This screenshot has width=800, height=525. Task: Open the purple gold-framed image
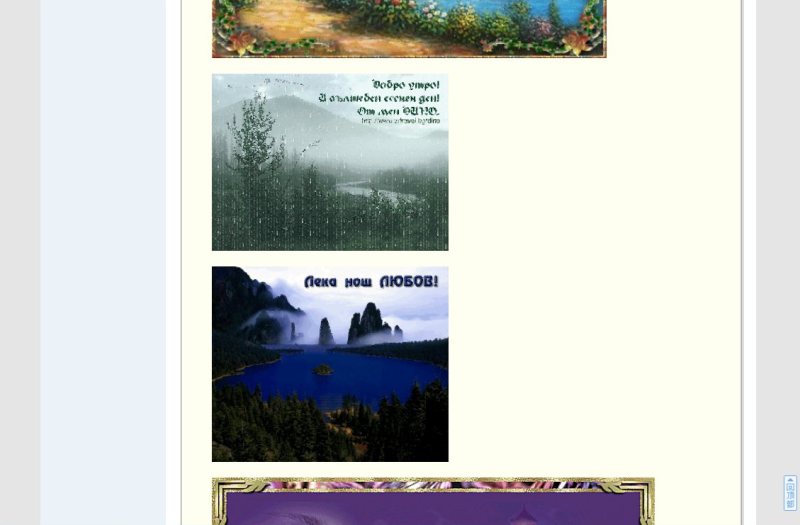tap(433, 503)
